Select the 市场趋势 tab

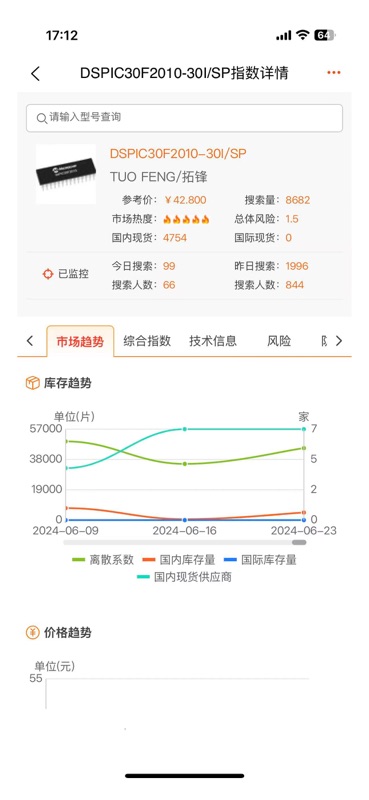click(x=80, y=341)
